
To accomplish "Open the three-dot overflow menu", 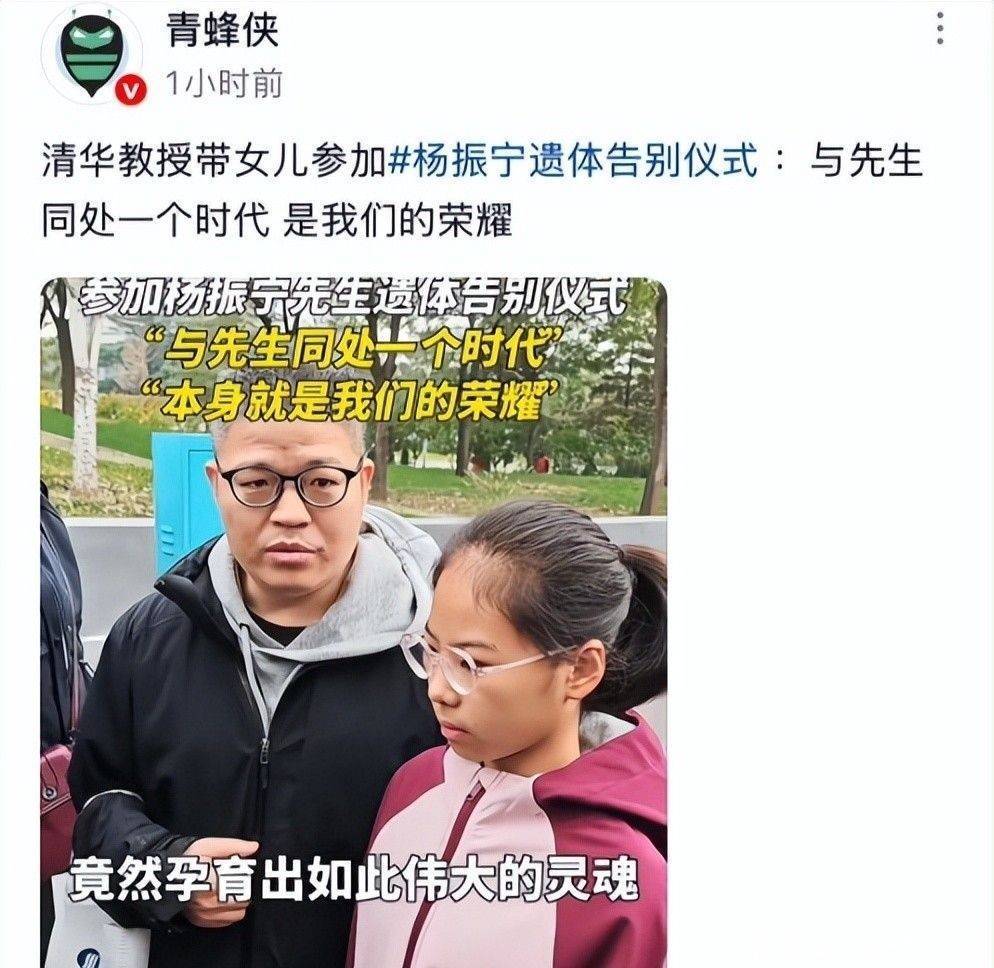I will pyautogui.click(x=940, y=28).
